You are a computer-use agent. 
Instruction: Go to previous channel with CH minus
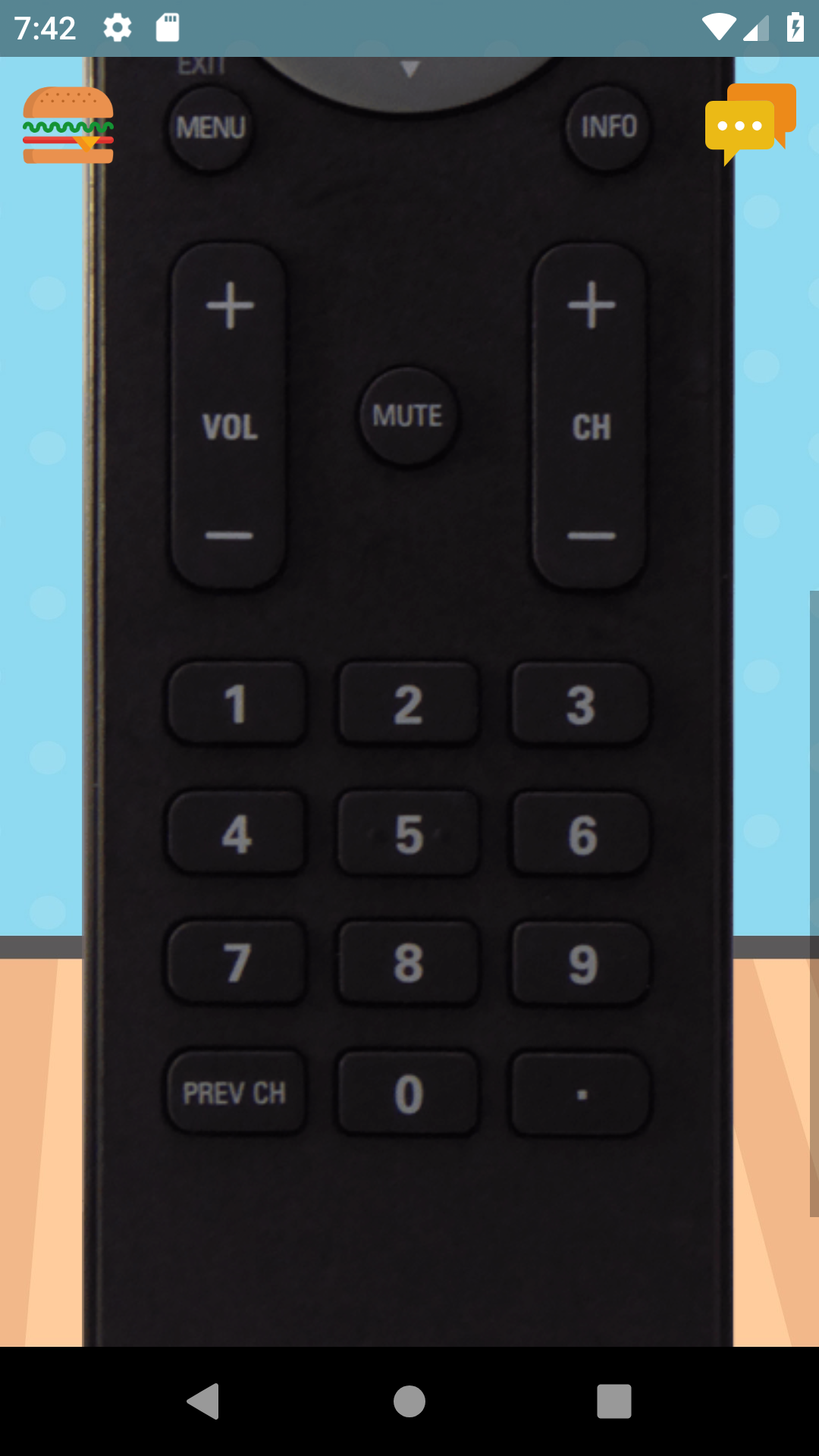[591, 535]
